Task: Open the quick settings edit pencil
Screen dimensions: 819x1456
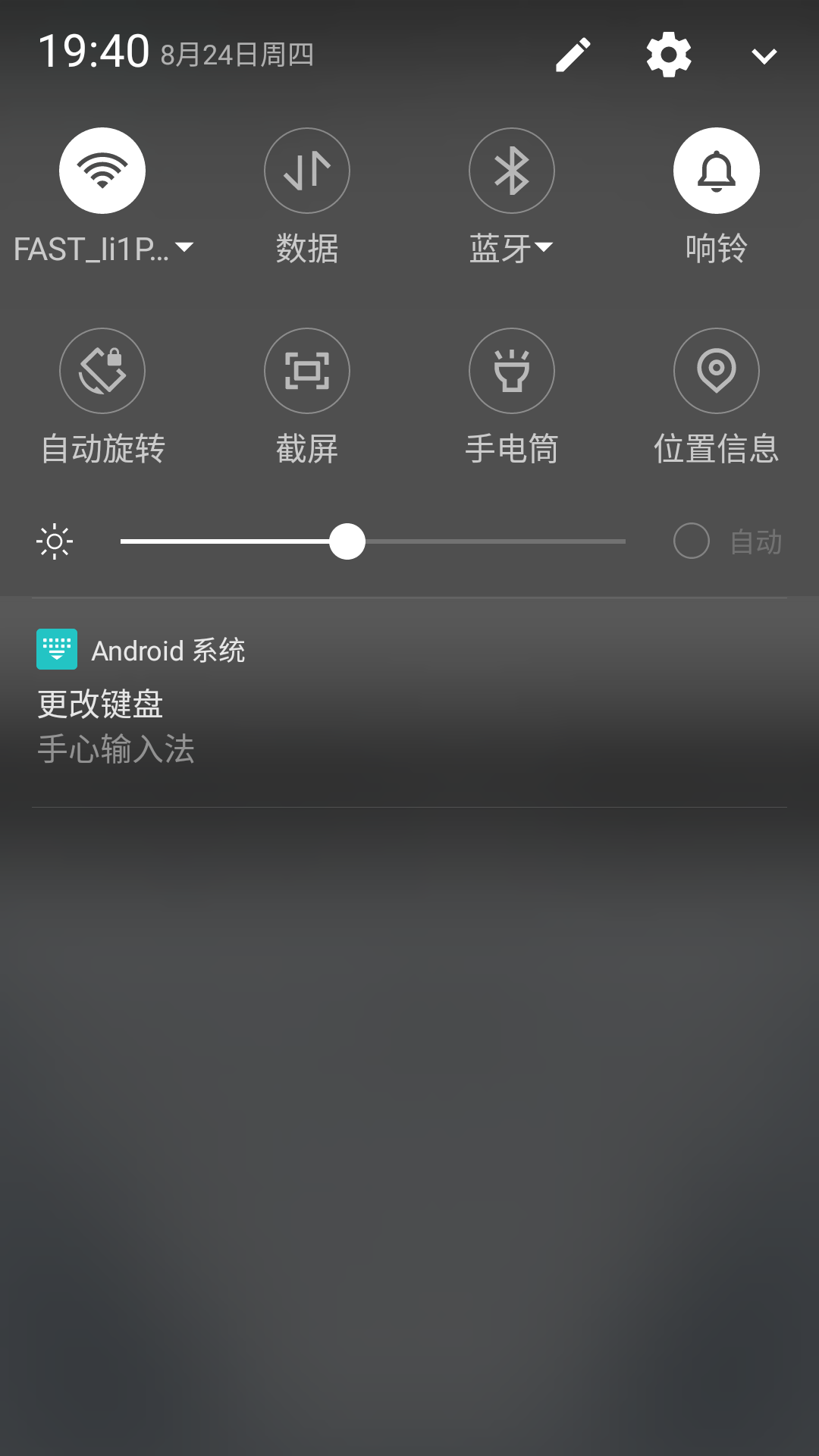Action: (573, 54)
